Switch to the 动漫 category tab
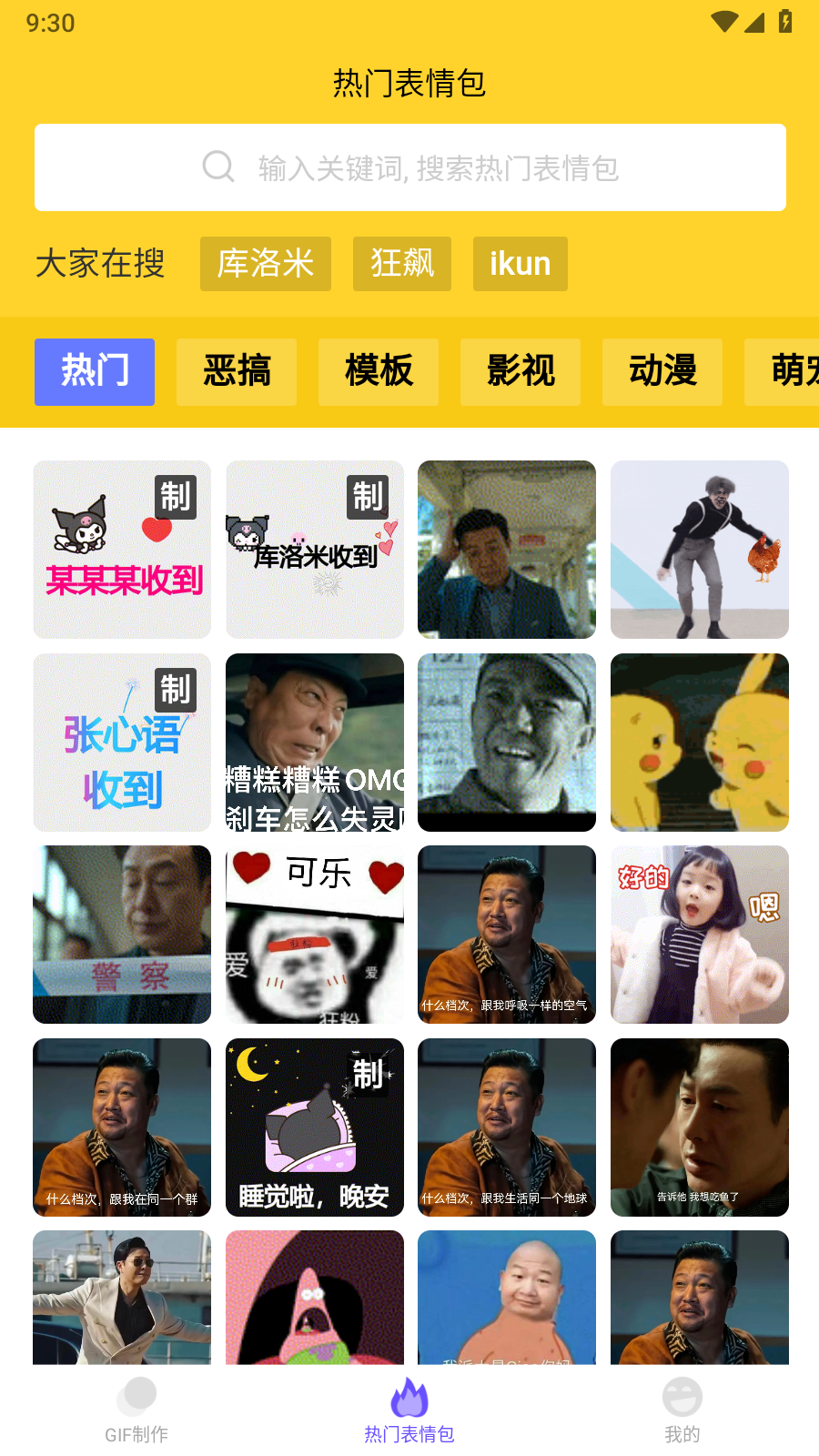The height and width of the screenshot is (1456, 819). [662, 371]
